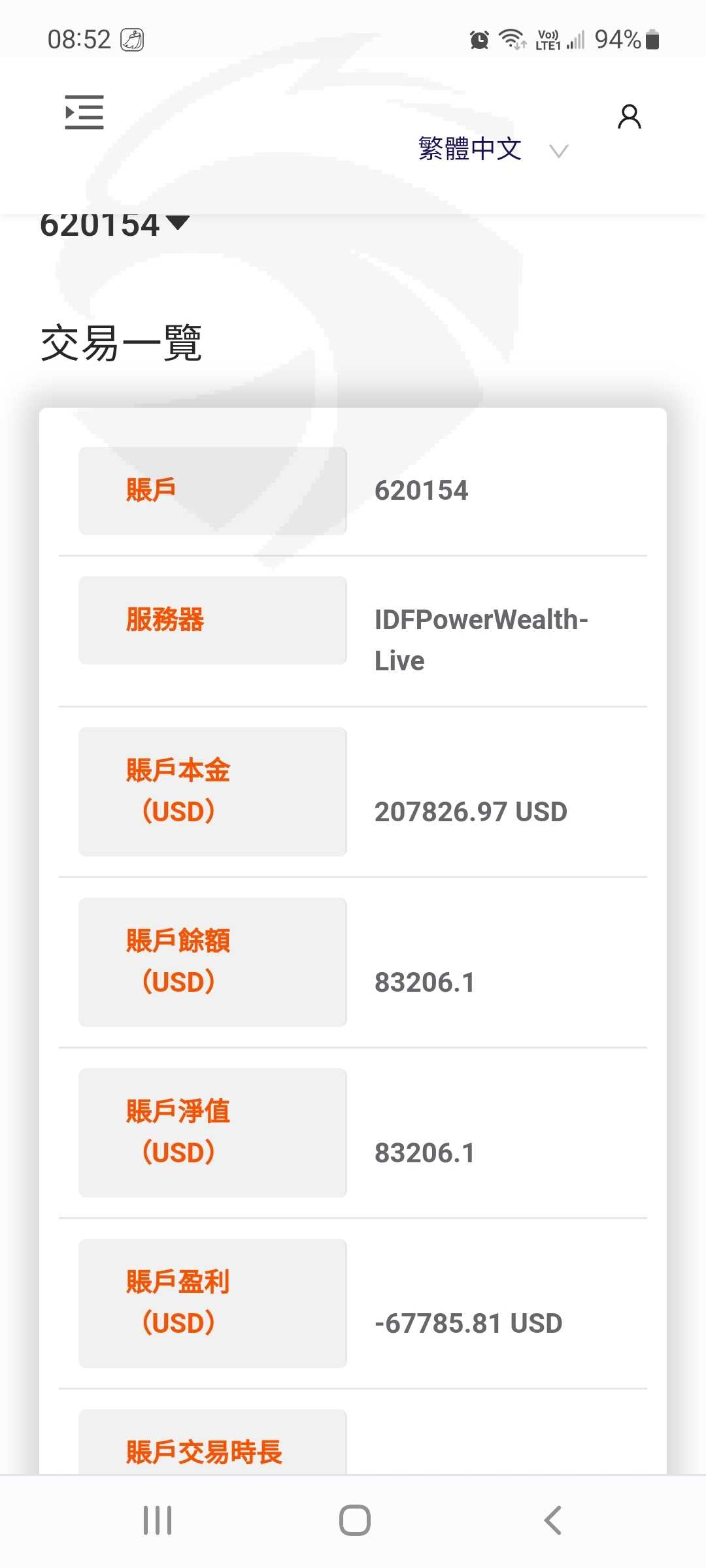Open the side drawer menu
The height and width of the screenshot is (1568, 706).
pyautogui.click(x=84, y=112)
